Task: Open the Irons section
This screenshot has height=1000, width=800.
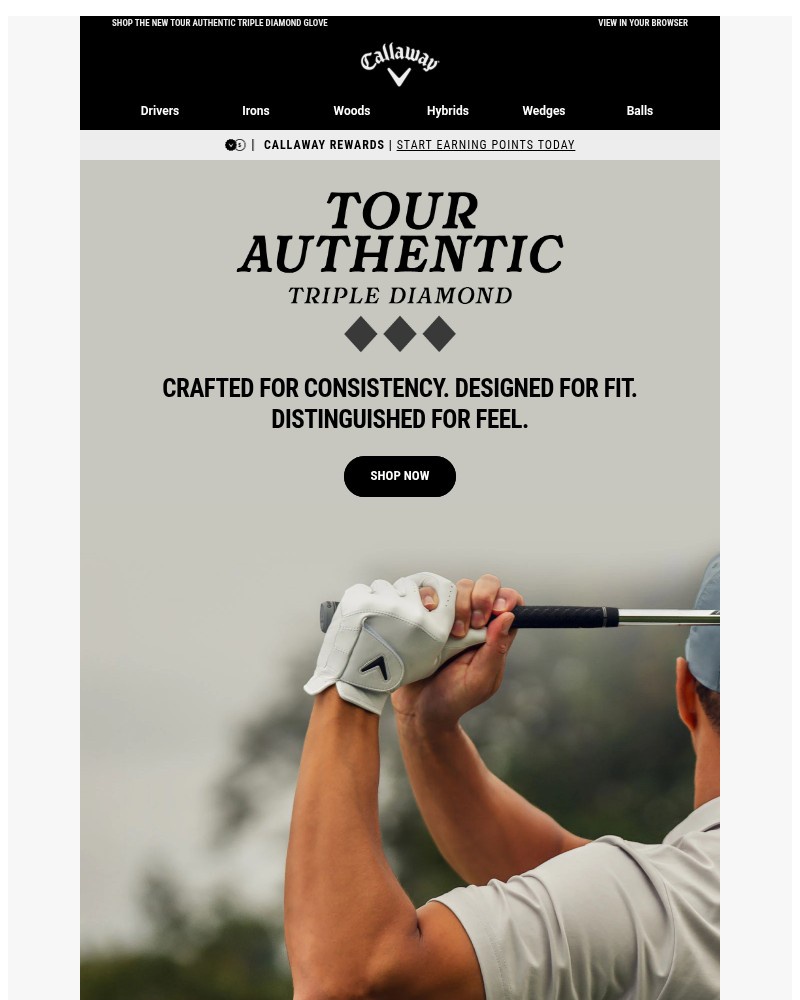Action: 255,111
